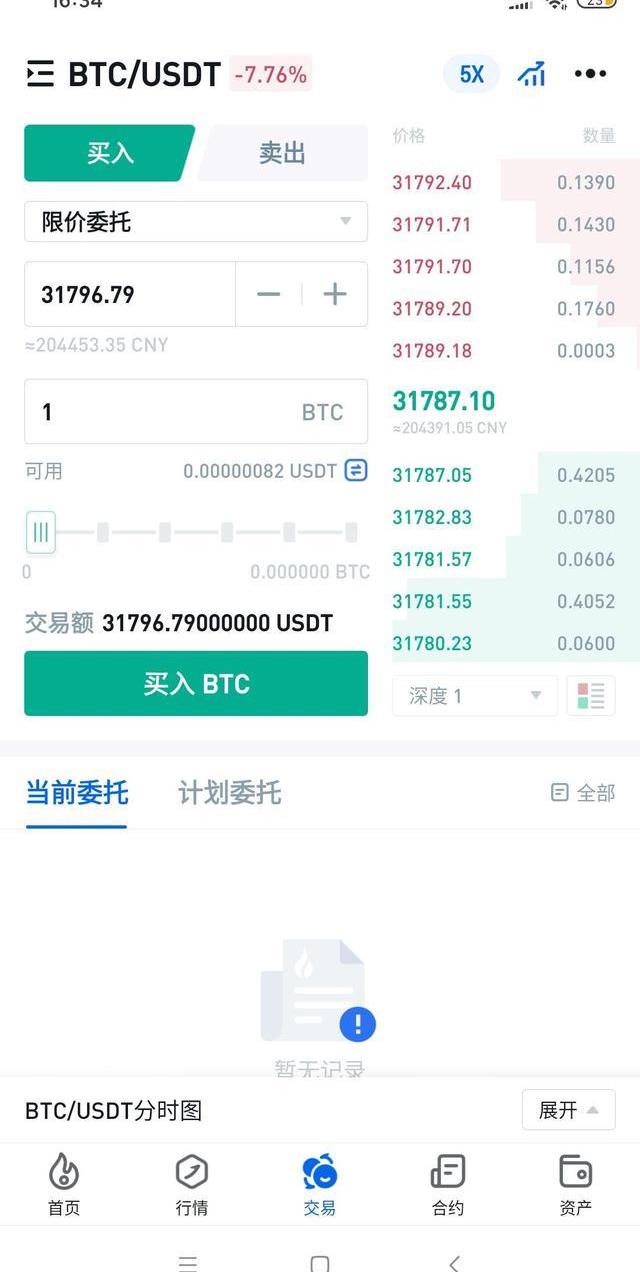Switch to the 计划委托 tab
The image size is (640, 1272).
click(x=230, y=793)
